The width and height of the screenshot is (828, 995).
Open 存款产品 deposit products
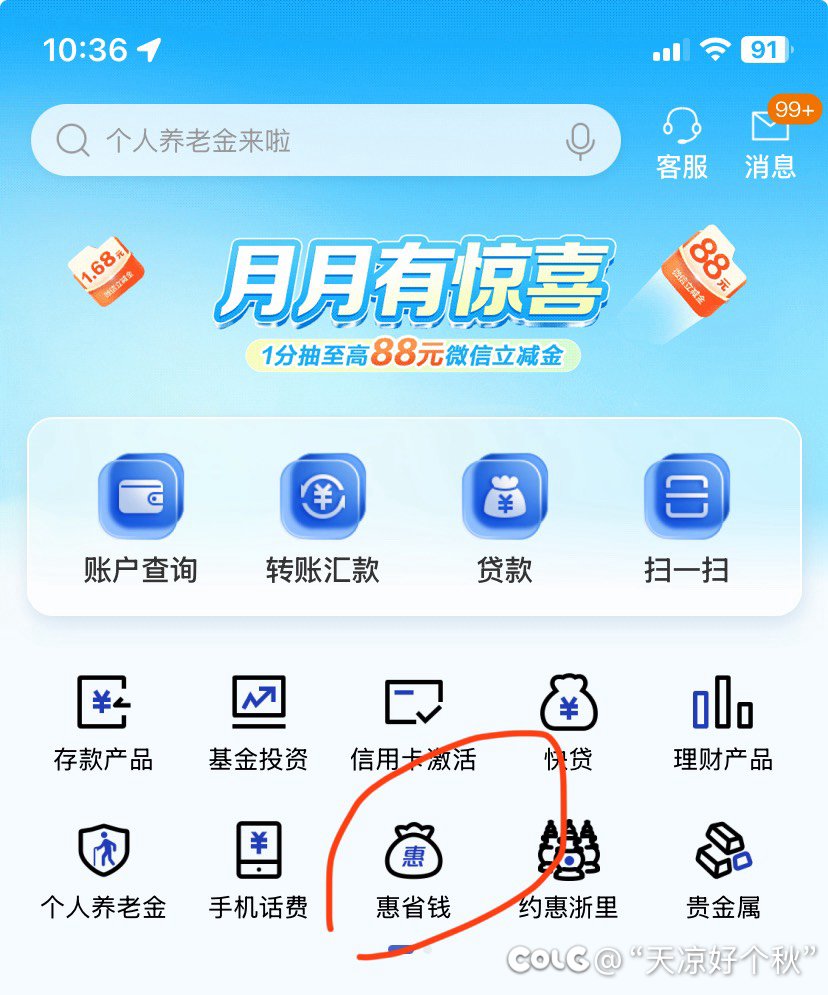[103, 722]
